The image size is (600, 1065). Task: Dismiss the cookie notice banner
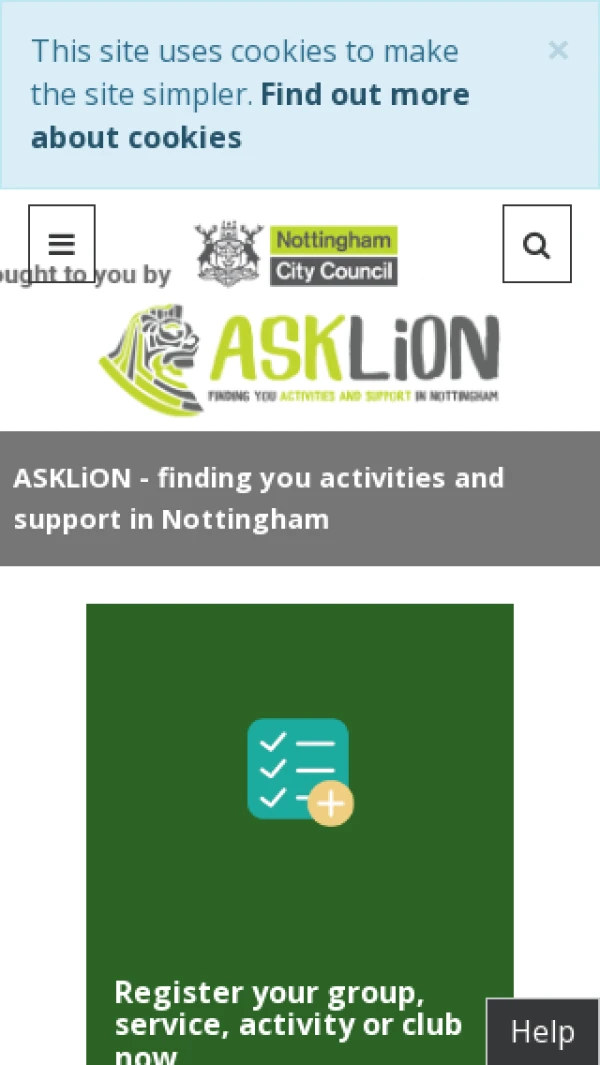tap(558, 50)
